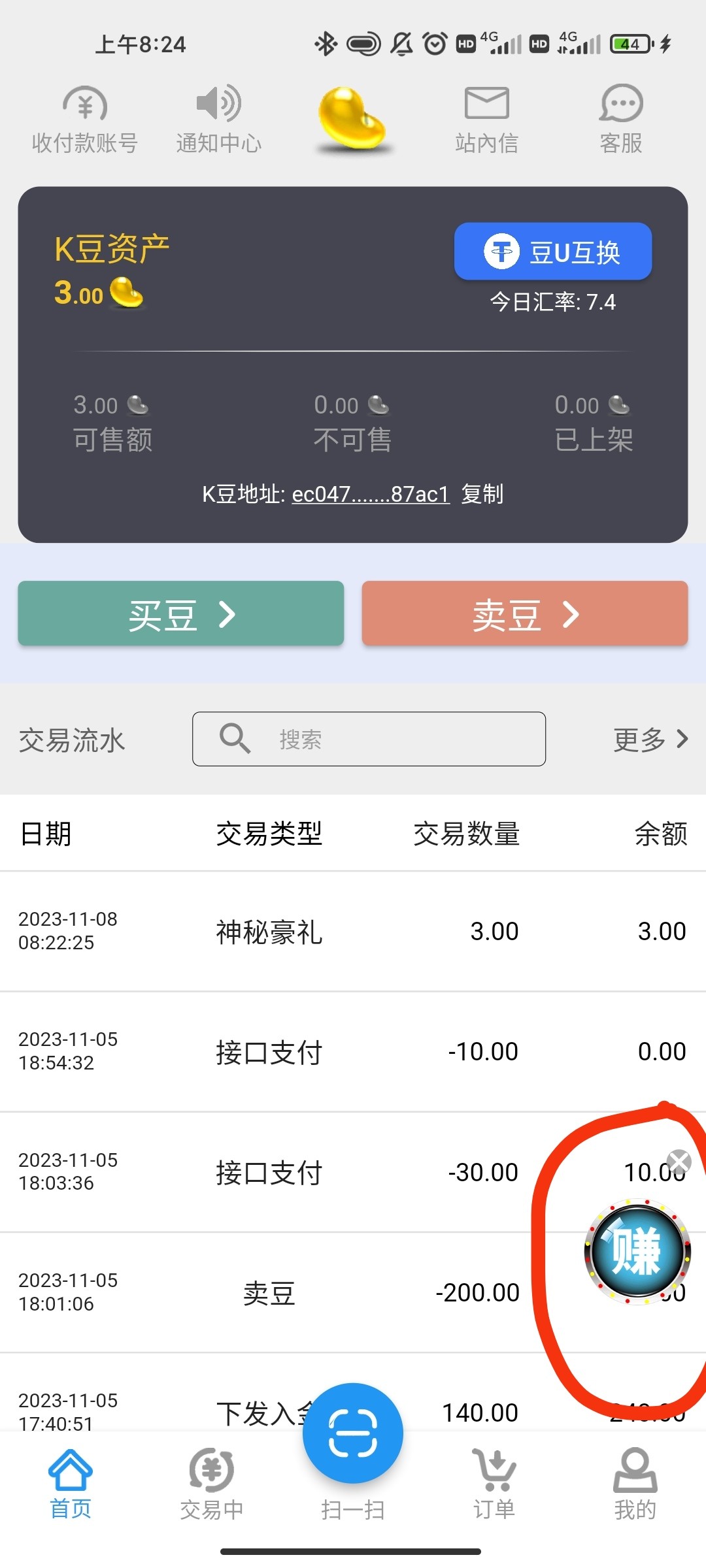The height and width of the screenshot is (1568, 706).
Task: Dismiss the floating 赚 widget
Action: click(679, 1162)
